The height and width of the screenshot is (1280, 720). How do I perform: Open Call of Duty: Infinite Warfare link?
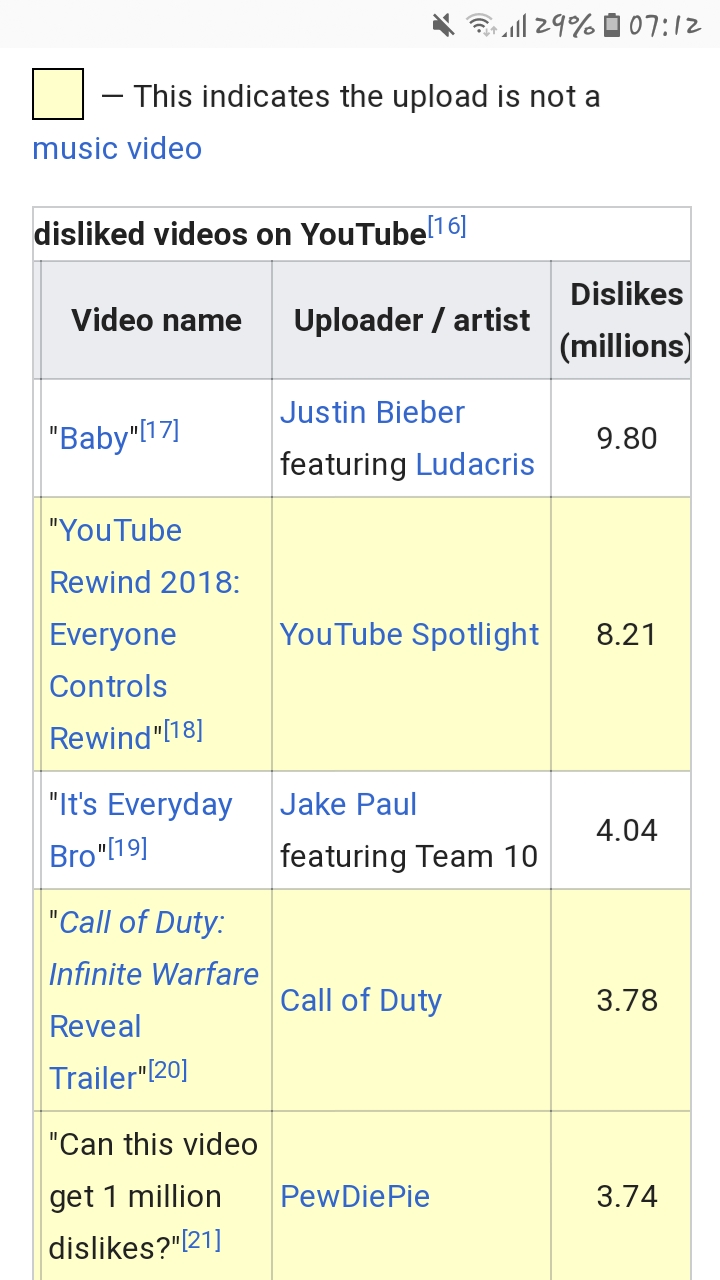coord(154,1000)
